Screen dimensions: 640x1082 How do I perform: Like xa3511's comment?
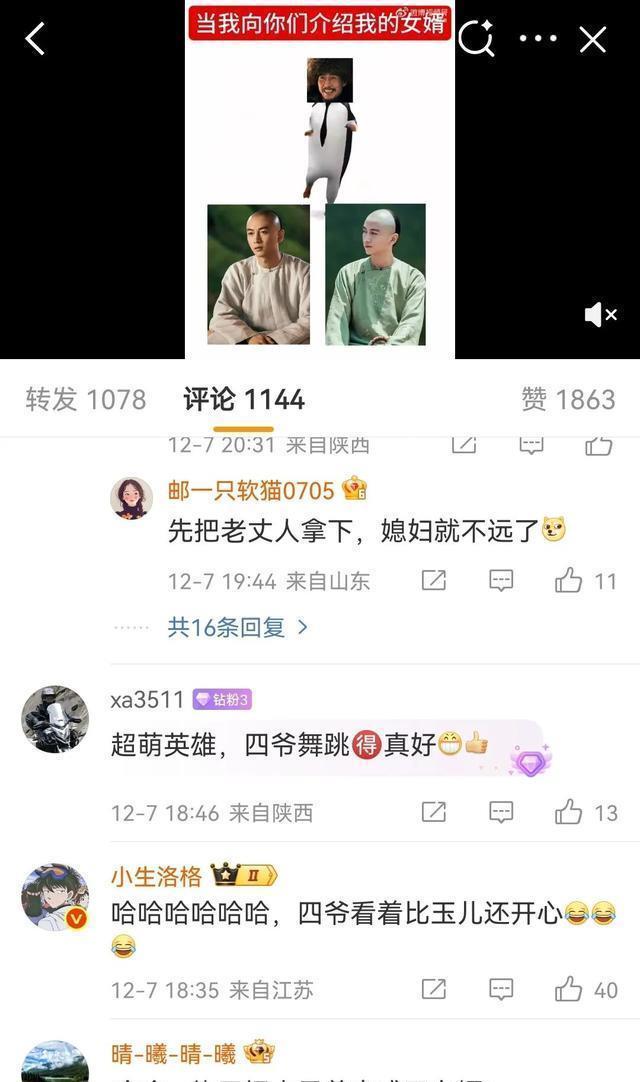tap(569, 812)
